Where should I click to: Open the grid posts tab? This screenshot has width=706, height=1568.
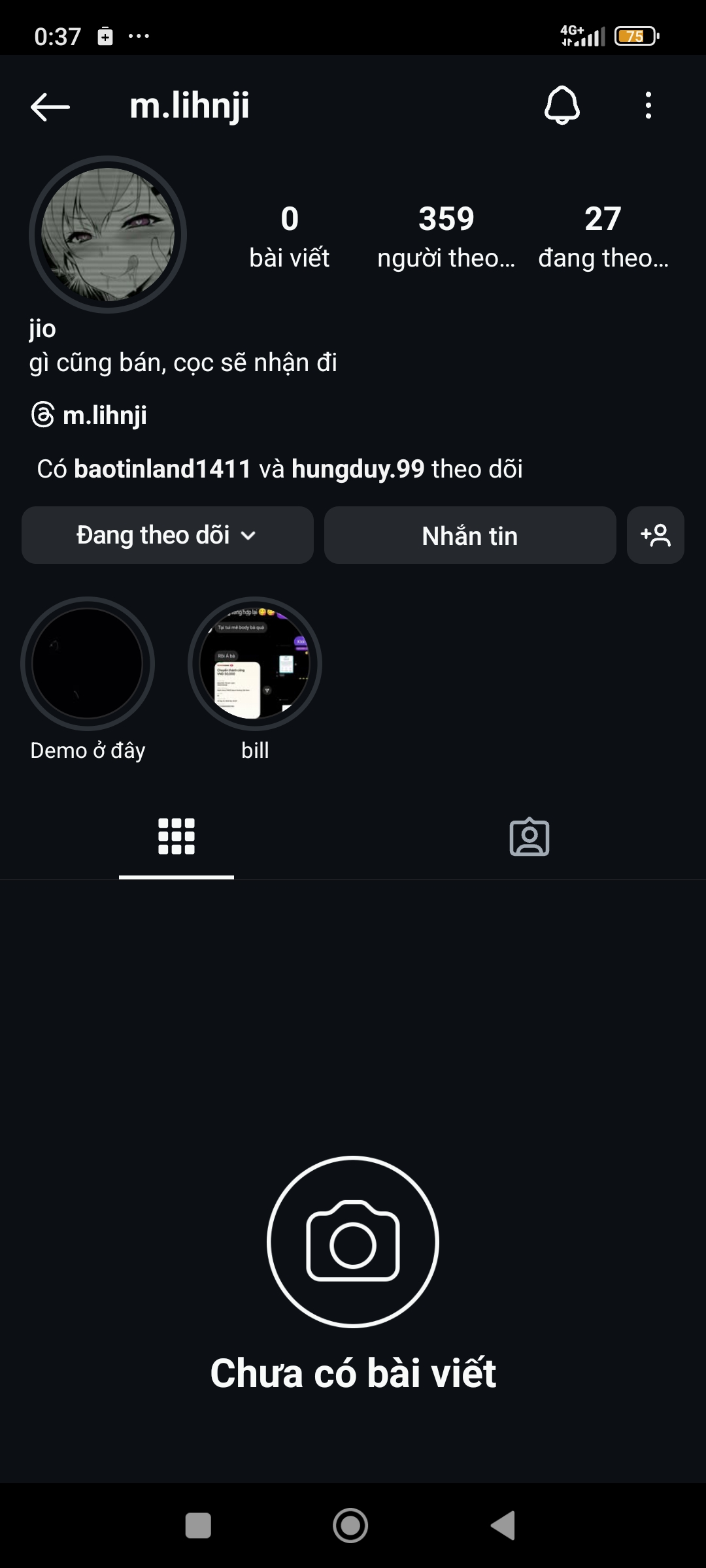(x=175, y=837)
